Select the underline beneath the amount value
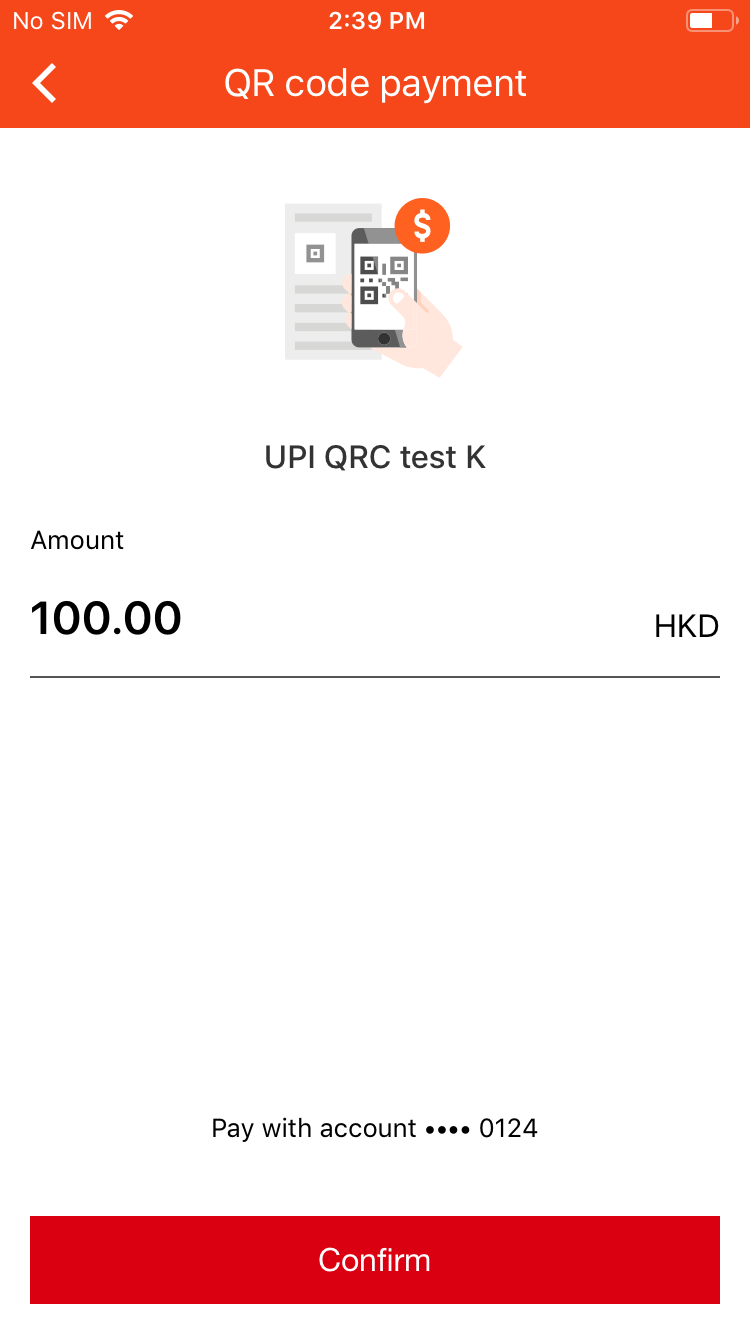Viewport: 750px width, 1334px height. pos(375,676)
